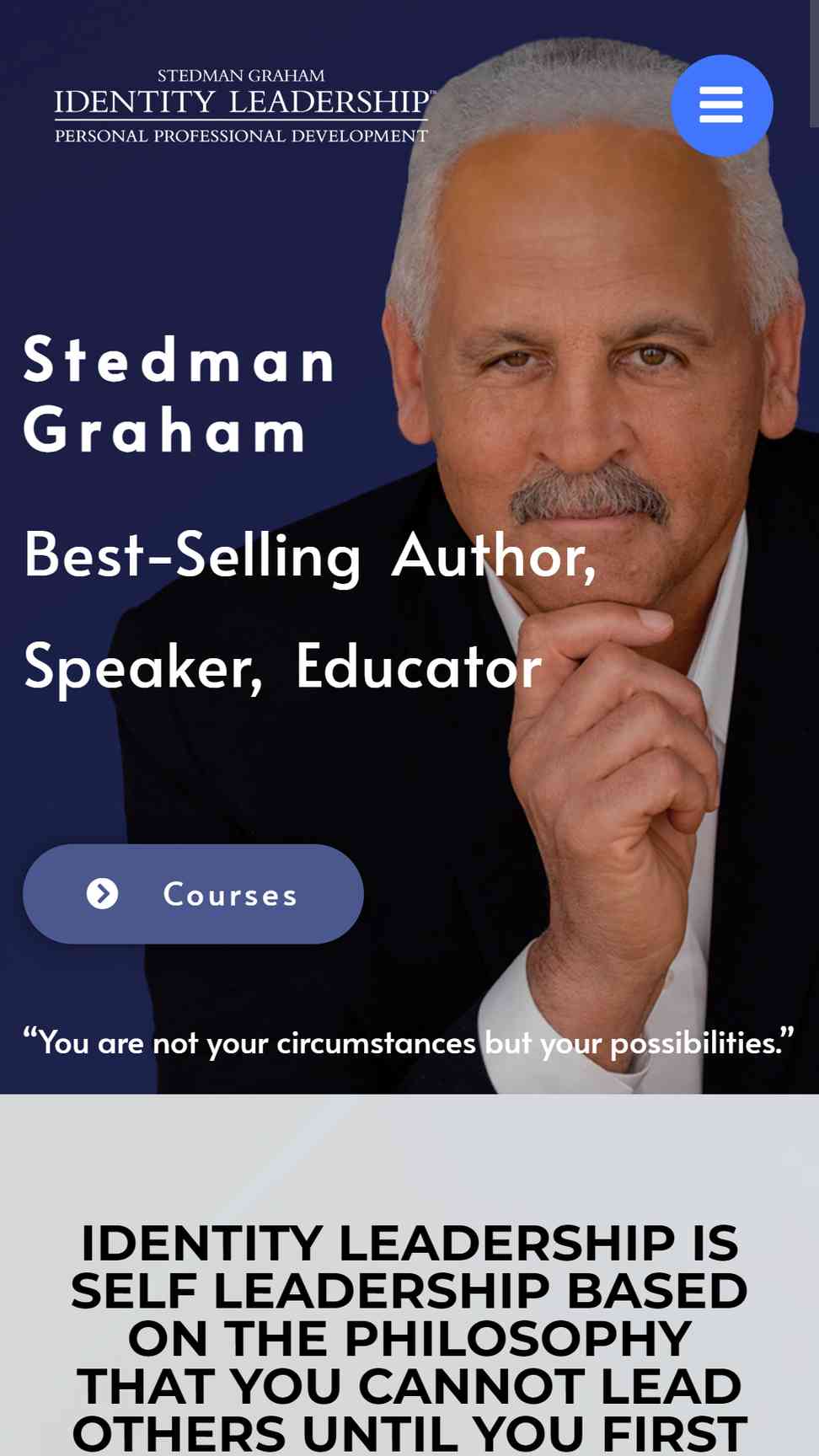
Task: Tap the Courses button
Action: click(x=193, y=894)
